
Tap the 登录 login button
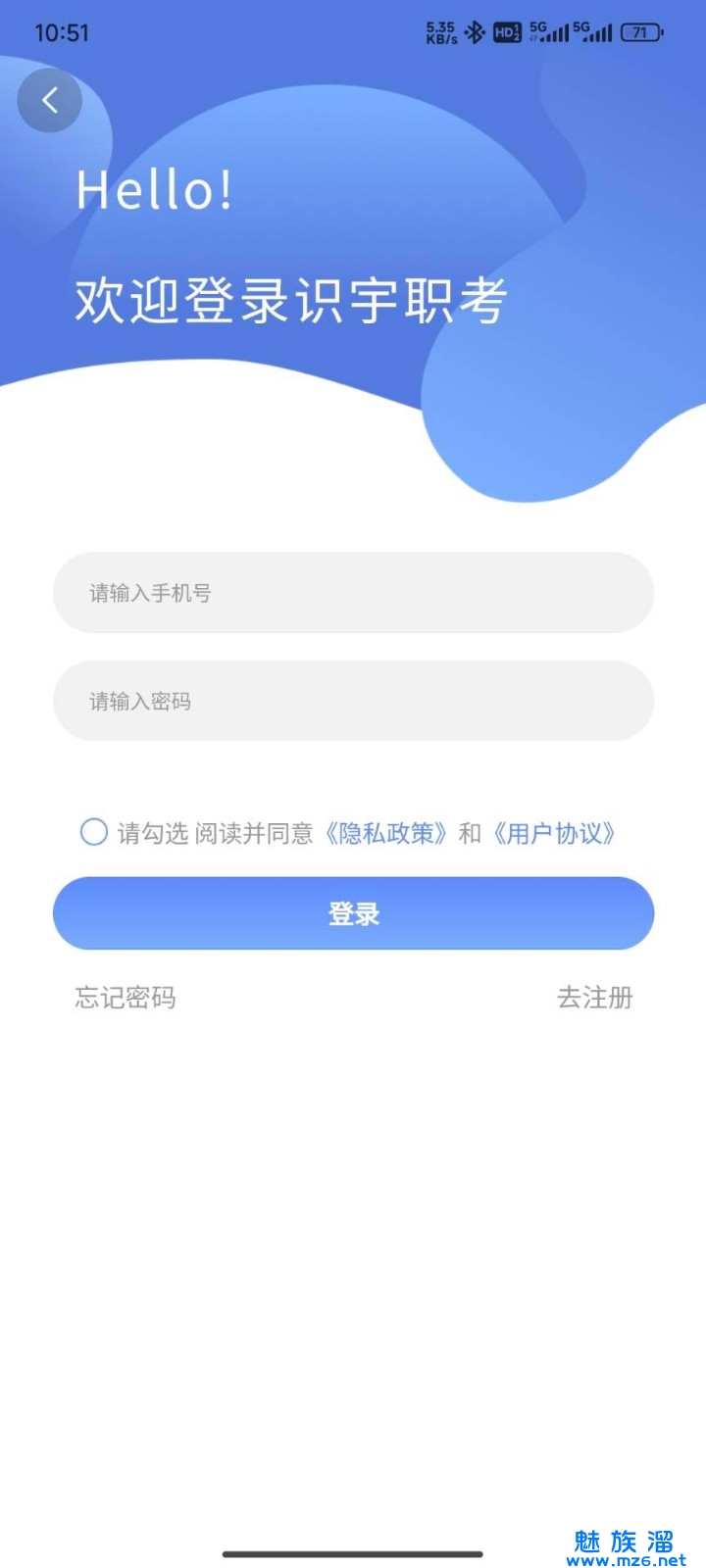coord(353,913)
